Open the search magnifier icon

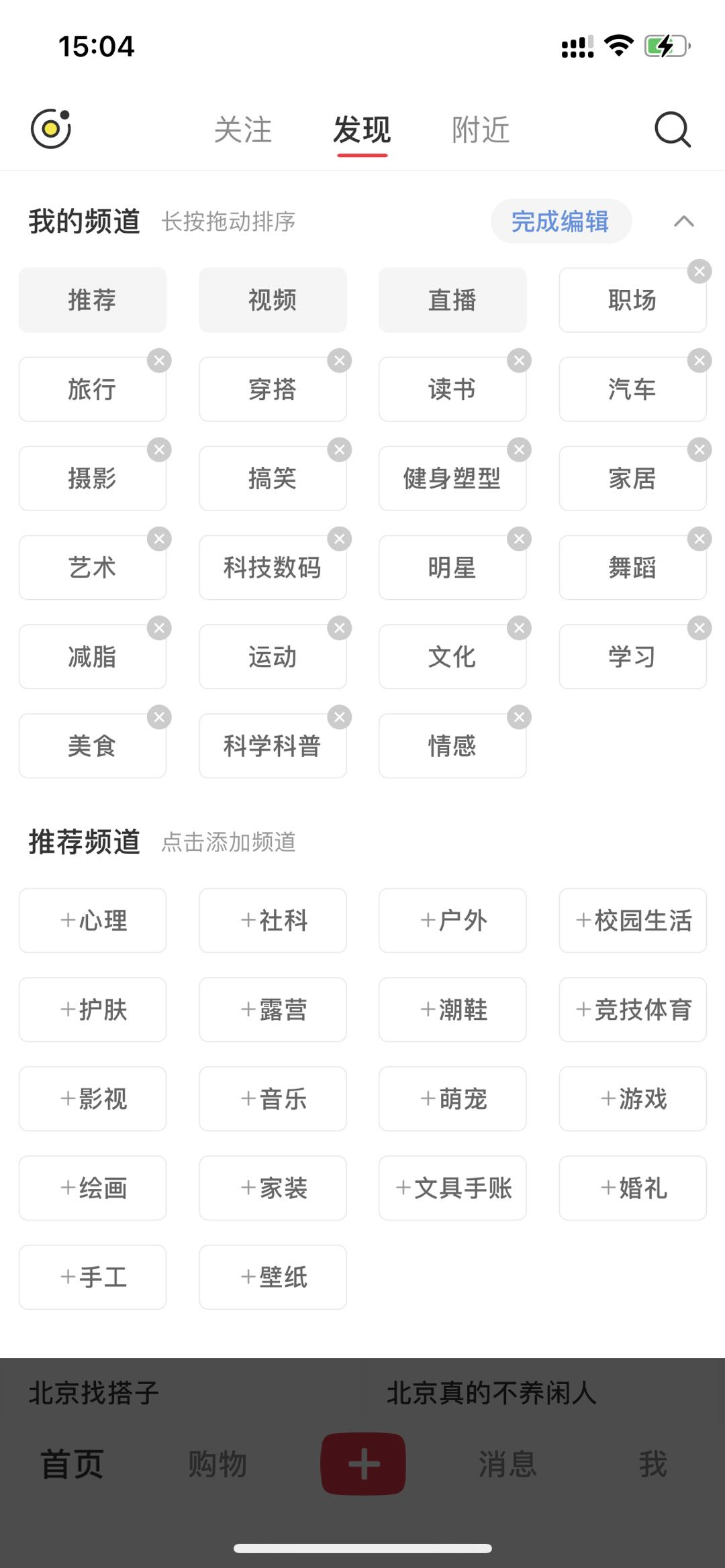[x=673, y=129]
